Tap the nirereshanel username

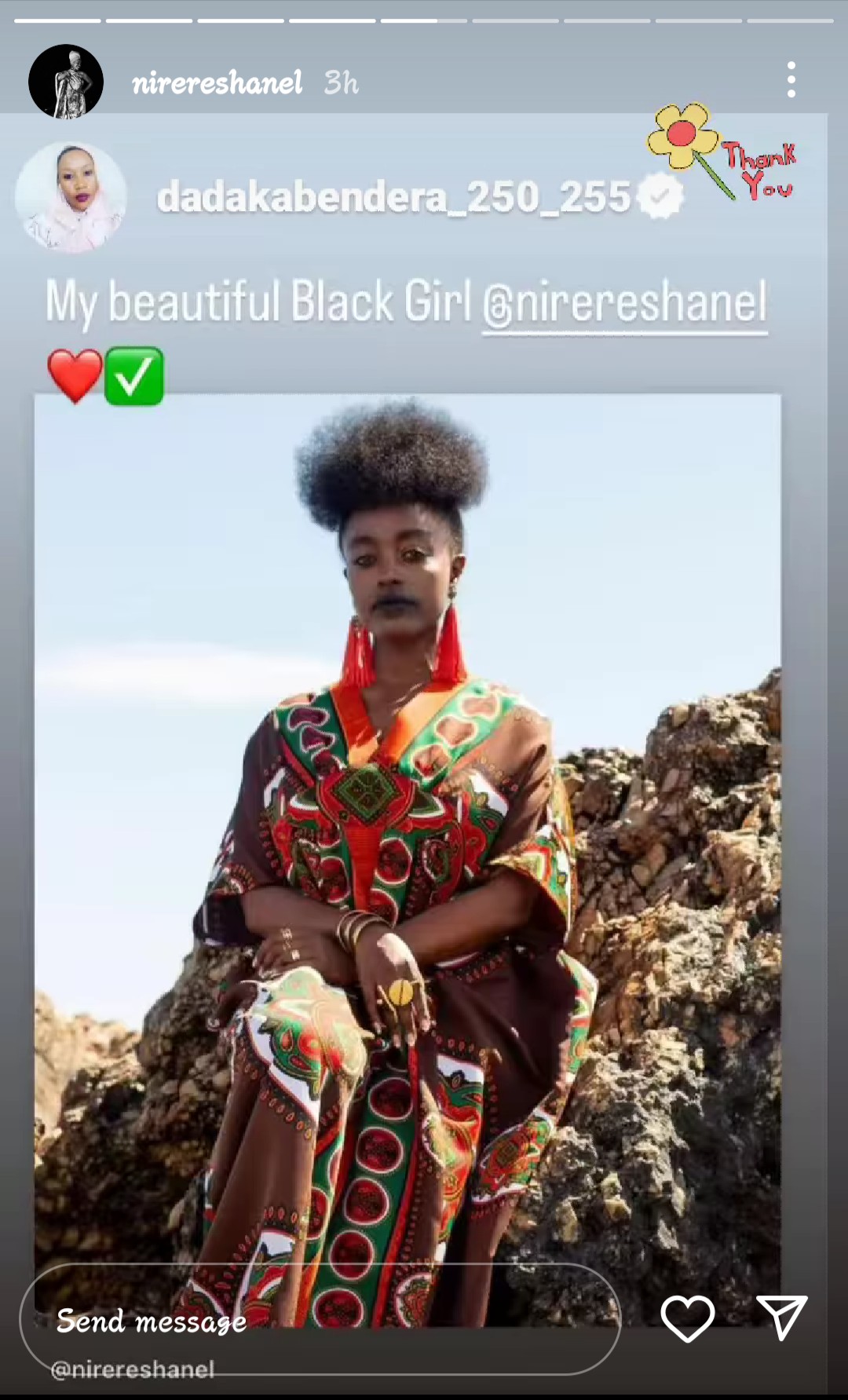217,82
